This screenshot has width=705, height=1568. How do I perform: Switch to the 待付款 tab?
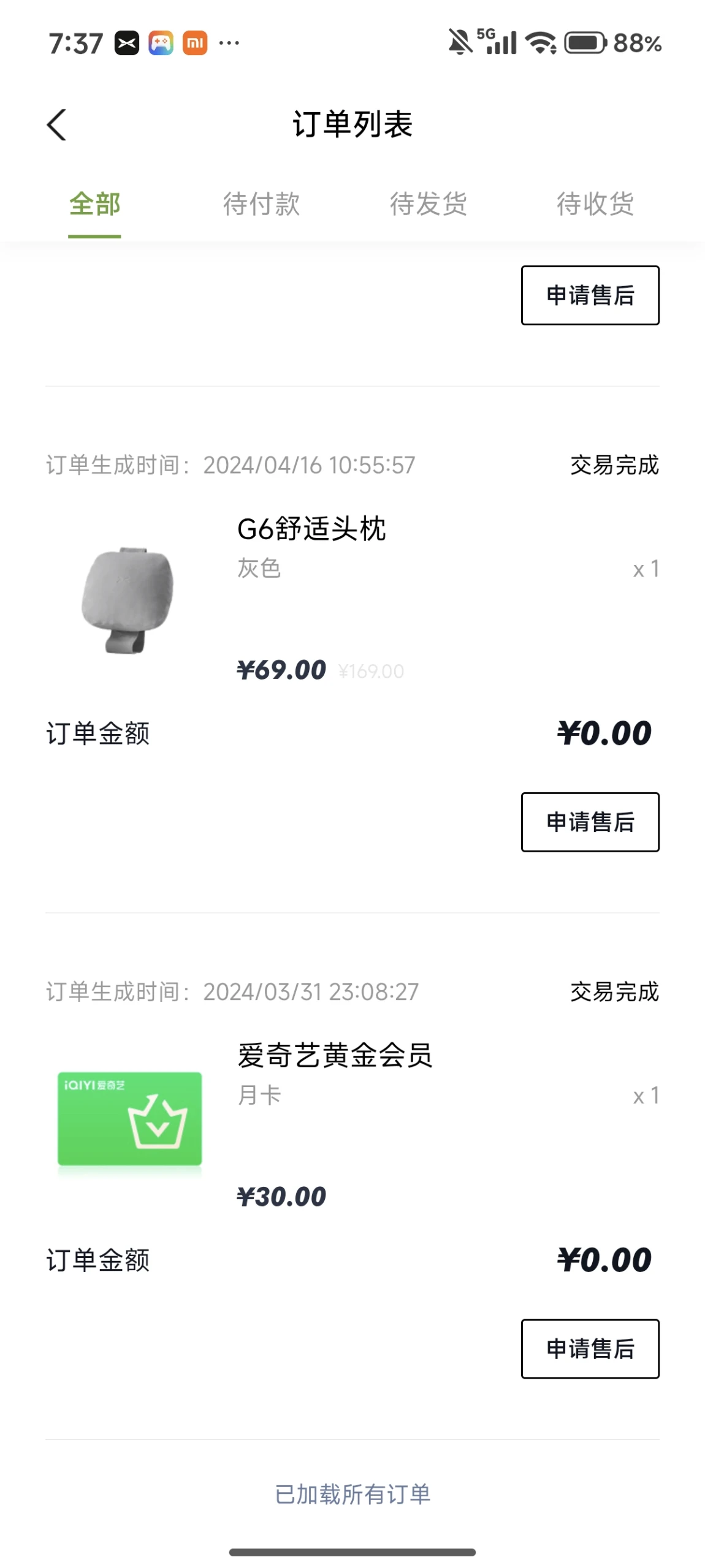(x=261, y=205)
